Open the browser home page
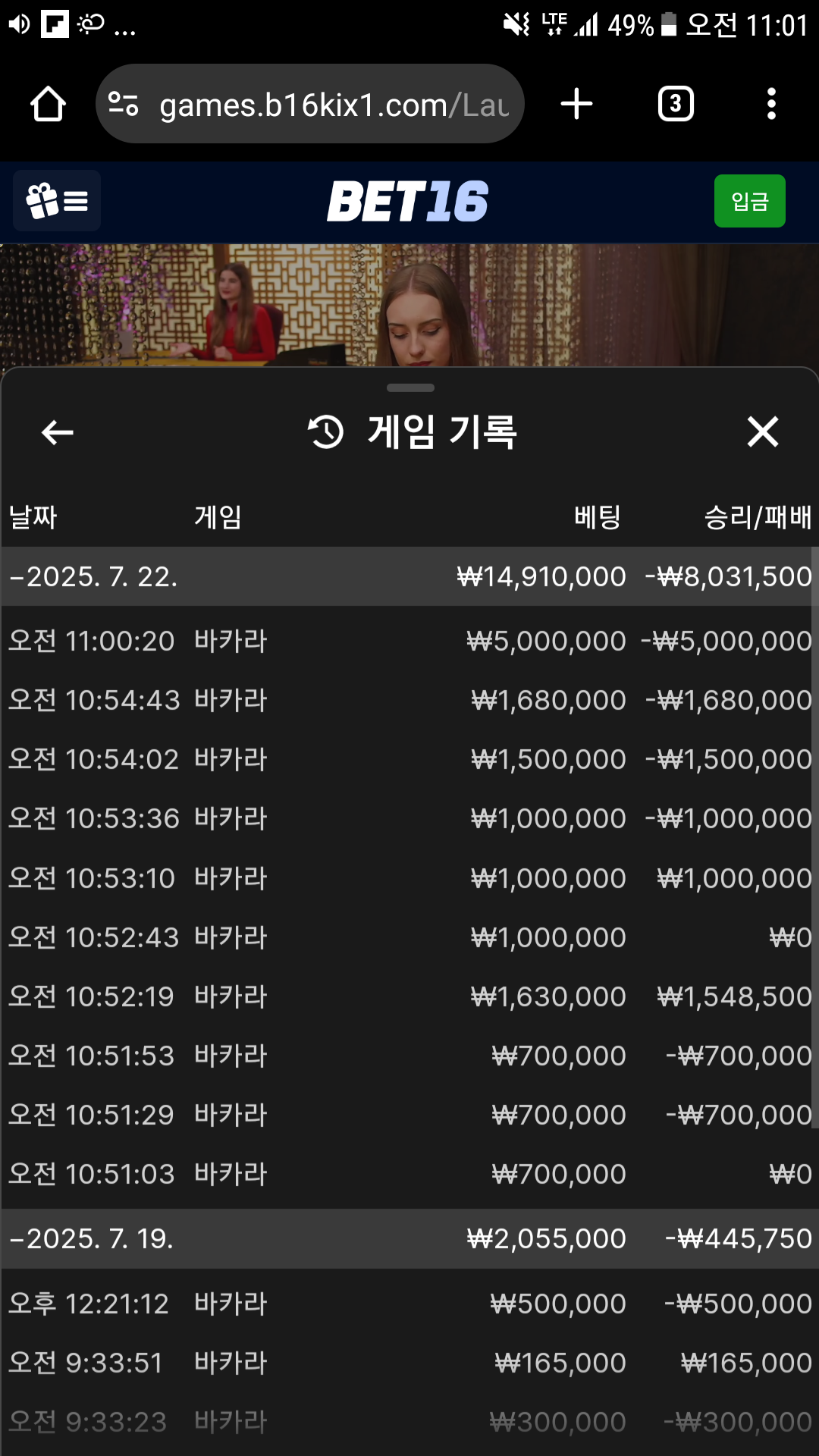Screen dimensions: 819x1456 coord(48,104)
